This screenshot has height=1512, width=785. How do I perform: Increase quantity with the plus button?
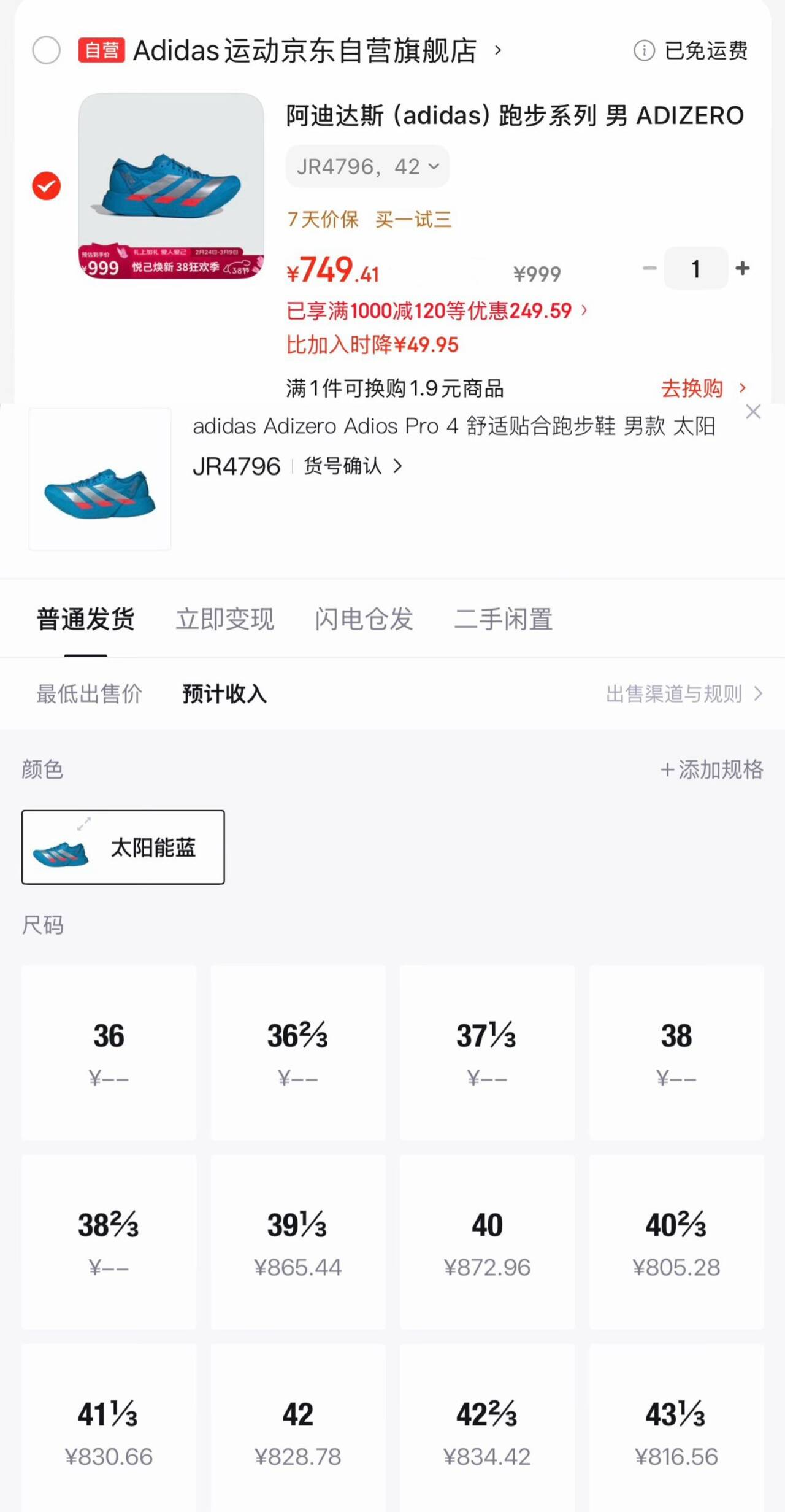point(743,268)
